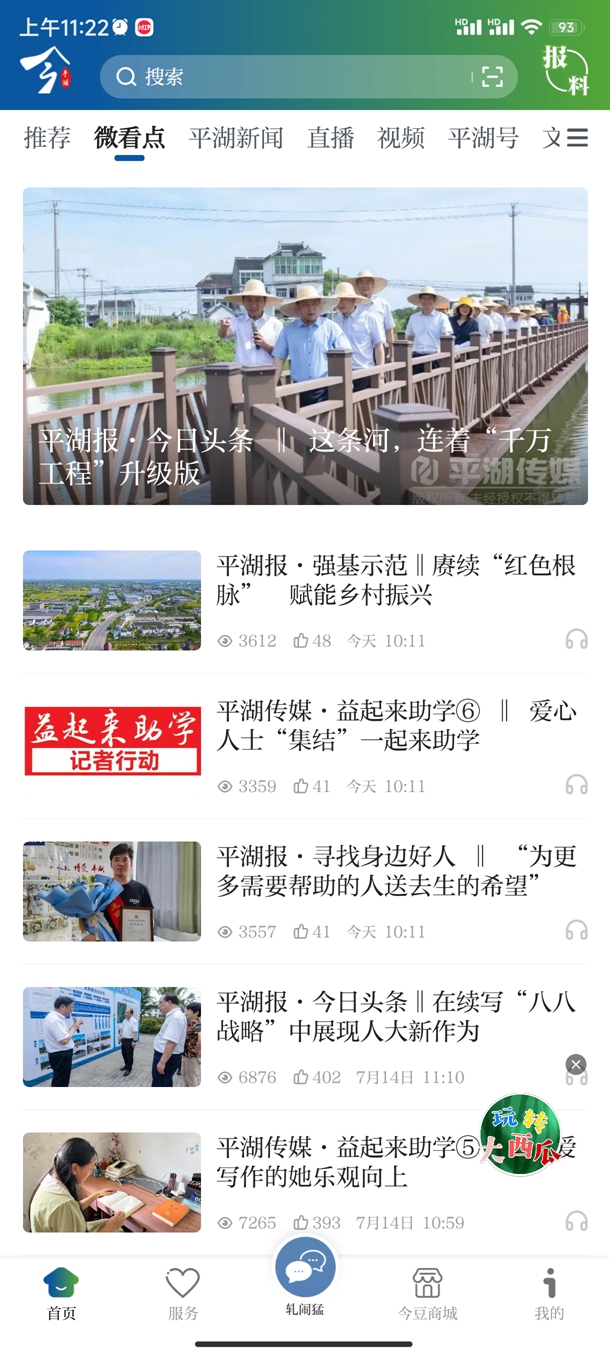Open the 轧闹猛 center tab
Image resolution: width=610 pixels, height=1356 pixels.
[x=305, y=1278]
